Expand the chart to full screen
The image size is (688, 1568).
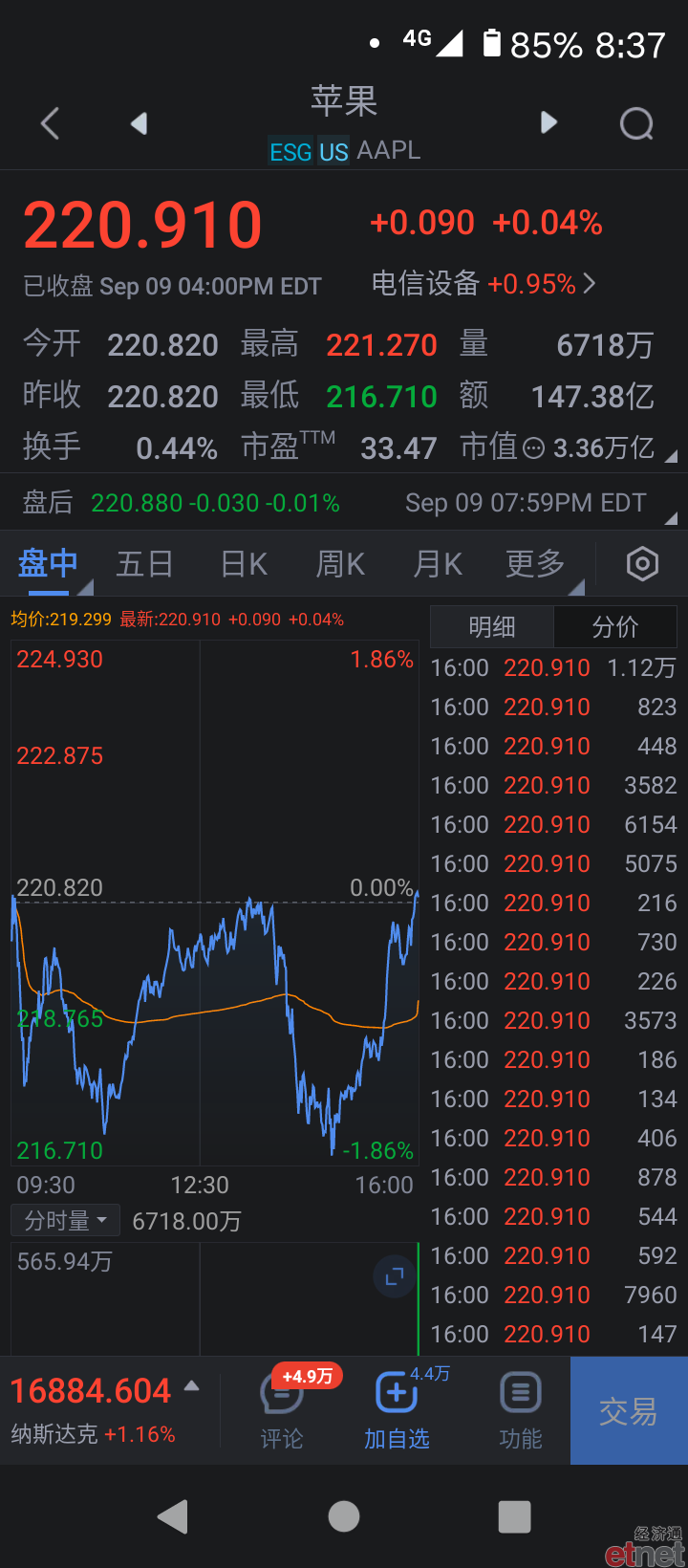point(395,1275)
